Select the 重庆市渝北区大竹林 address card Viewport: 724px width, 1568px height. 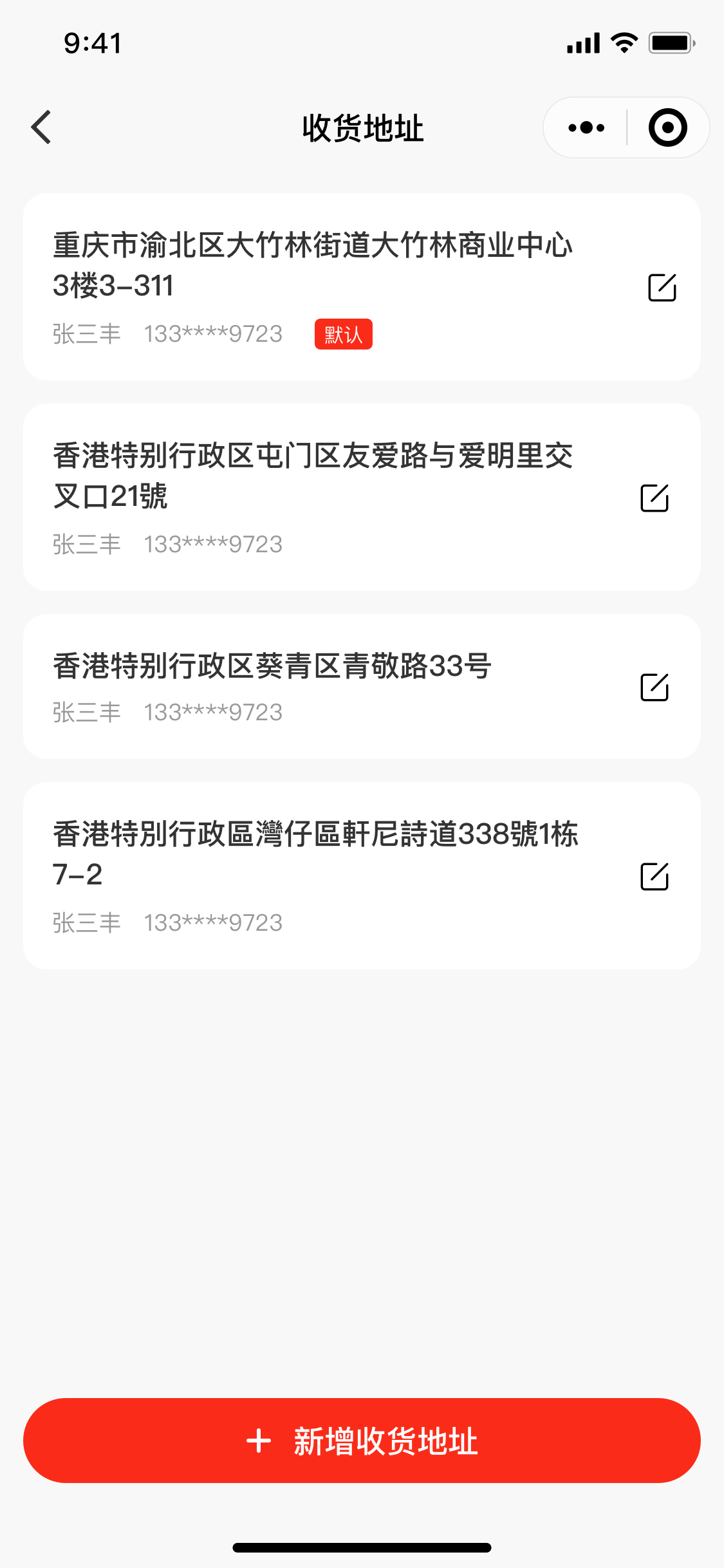click(x=362, y=287)
